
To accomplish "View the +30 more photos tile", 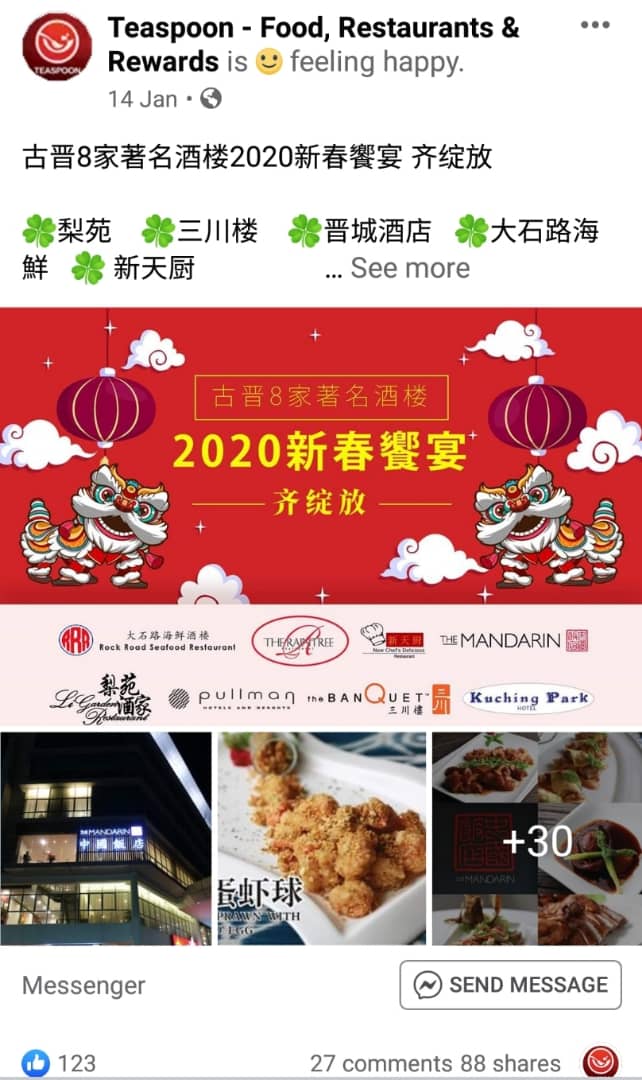I will [x=537, y=839].
